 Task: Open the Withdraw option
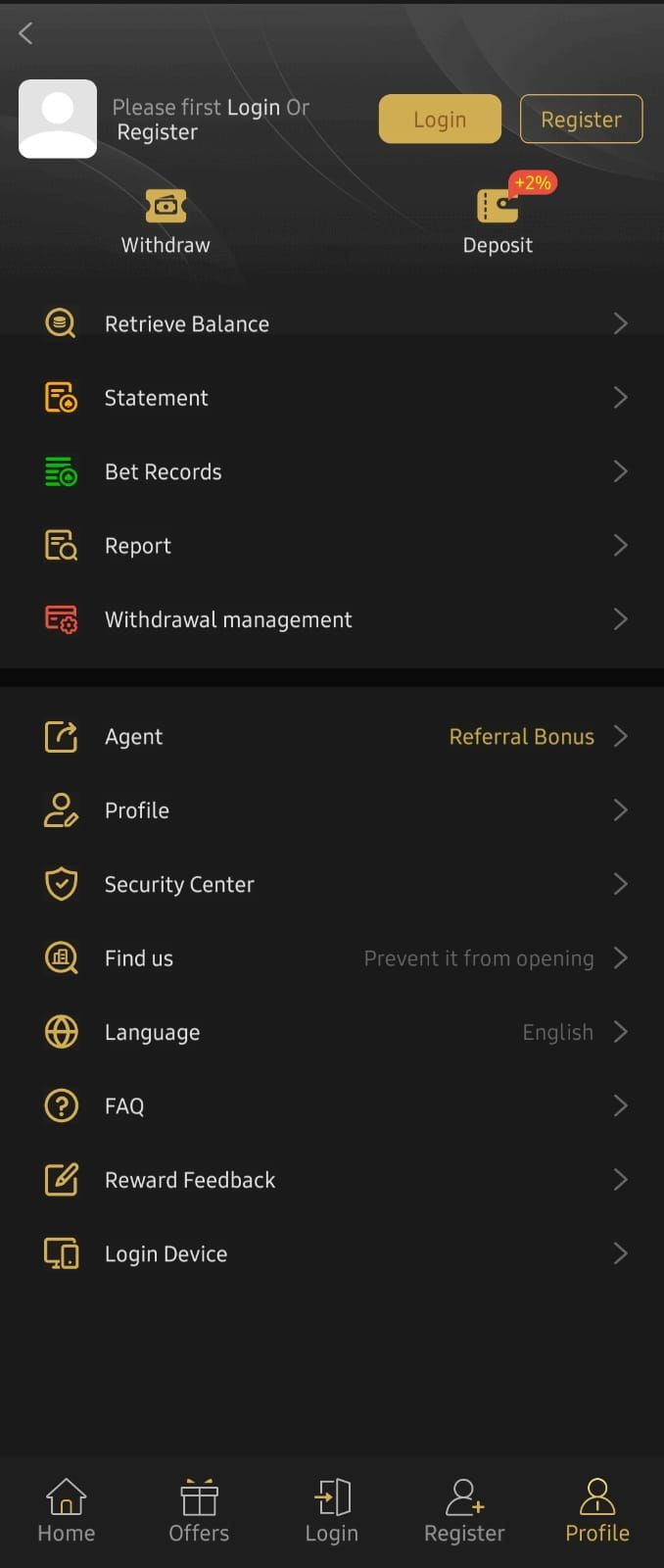pos(166,222)
